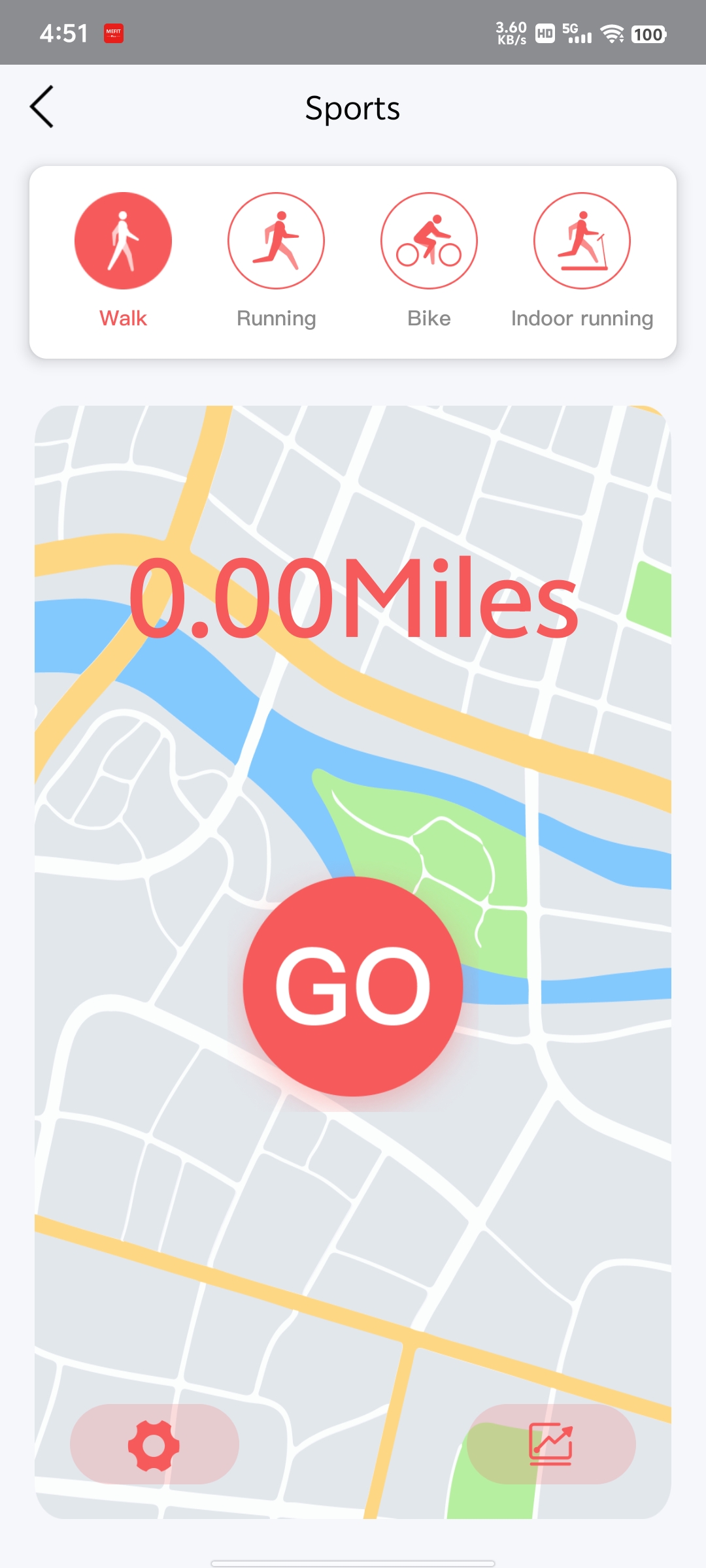706x1568 pixels.
Task: Choose the Bike activity
Action: 429,241
